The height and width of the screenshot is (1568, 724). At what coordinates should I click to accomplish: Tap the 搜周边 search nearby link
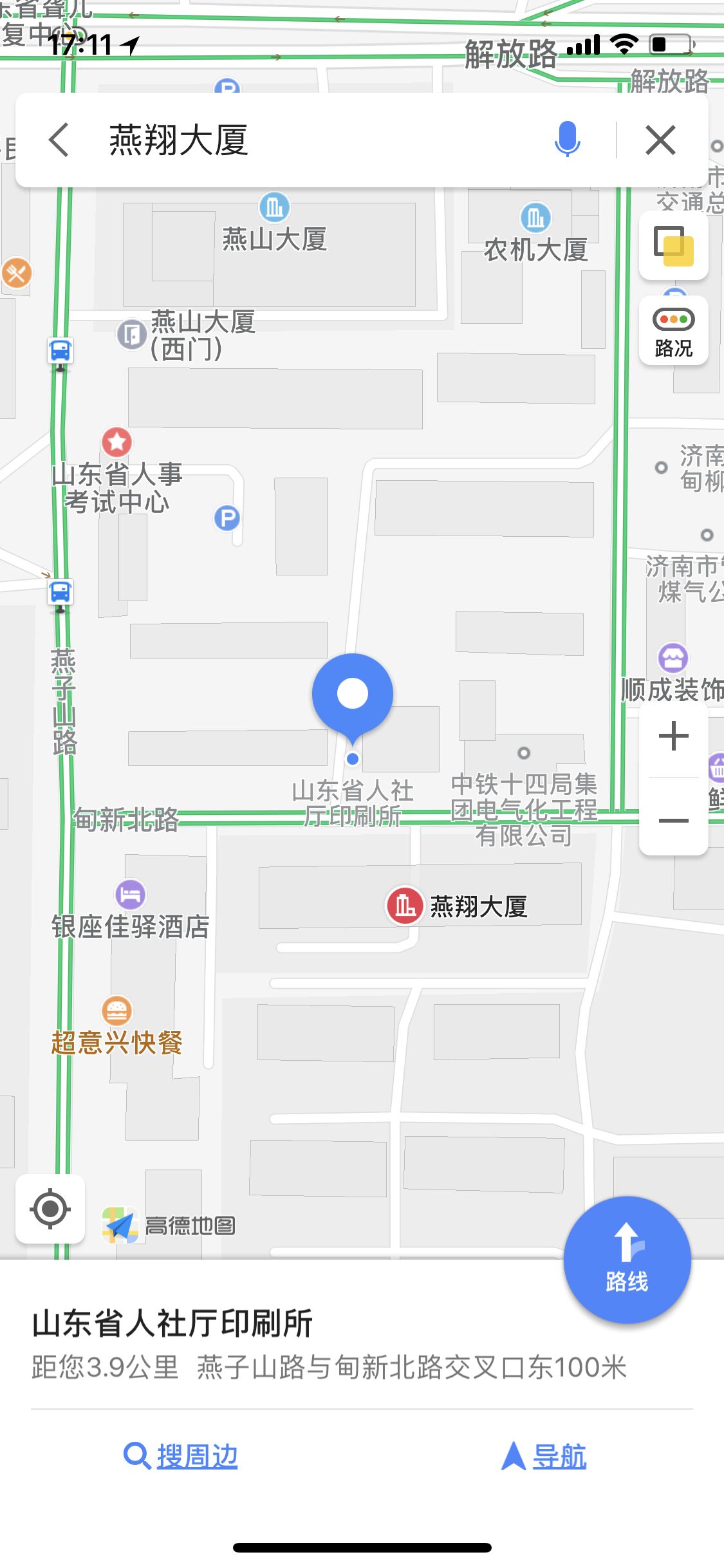click(181, 1455)
